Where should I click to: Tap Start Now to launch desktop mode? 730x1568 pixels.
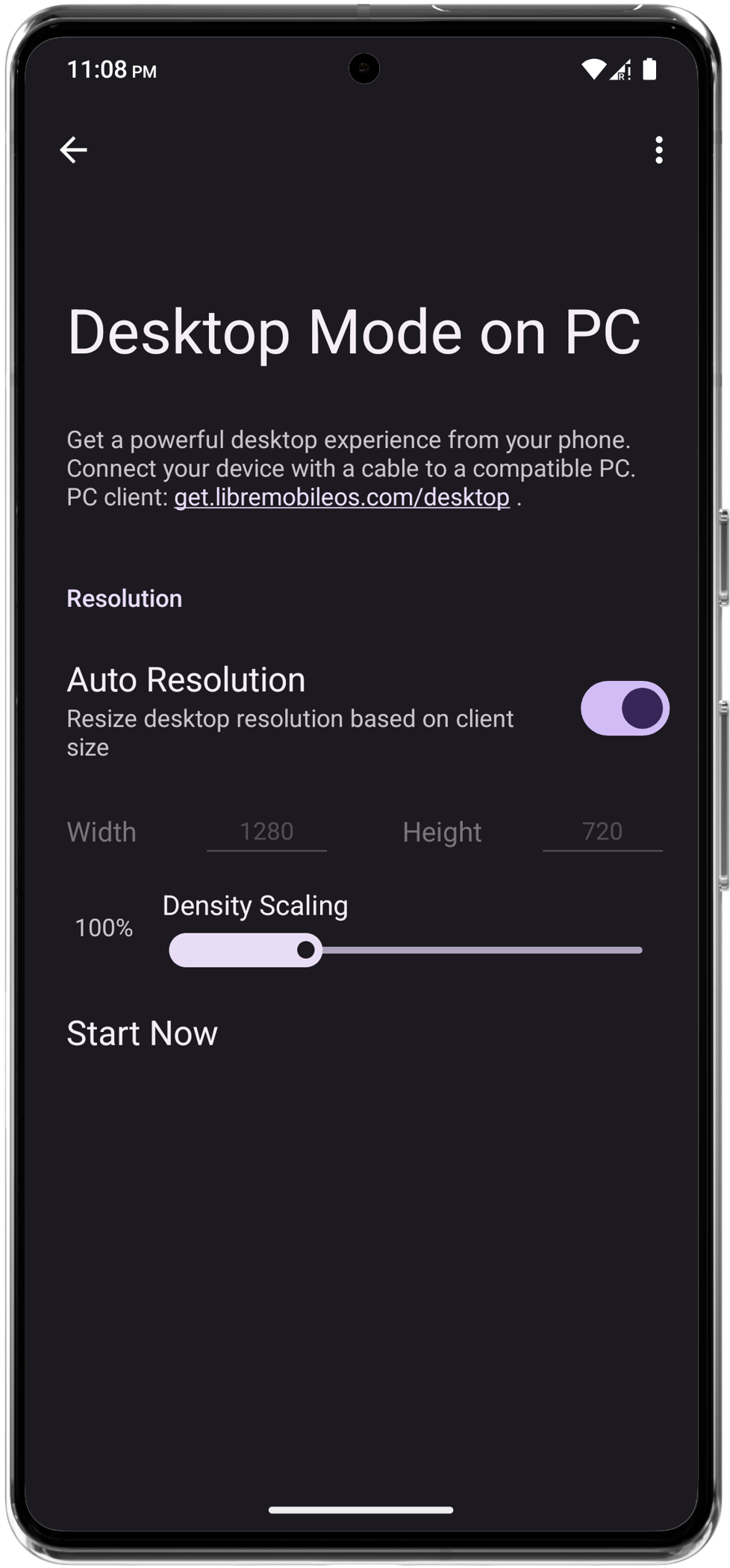click(141, 1033)
